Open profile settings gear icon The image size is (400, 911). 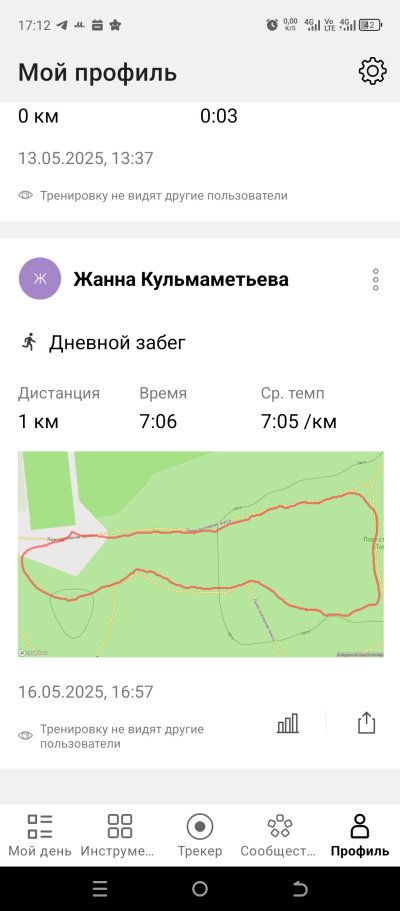(373, 71)
